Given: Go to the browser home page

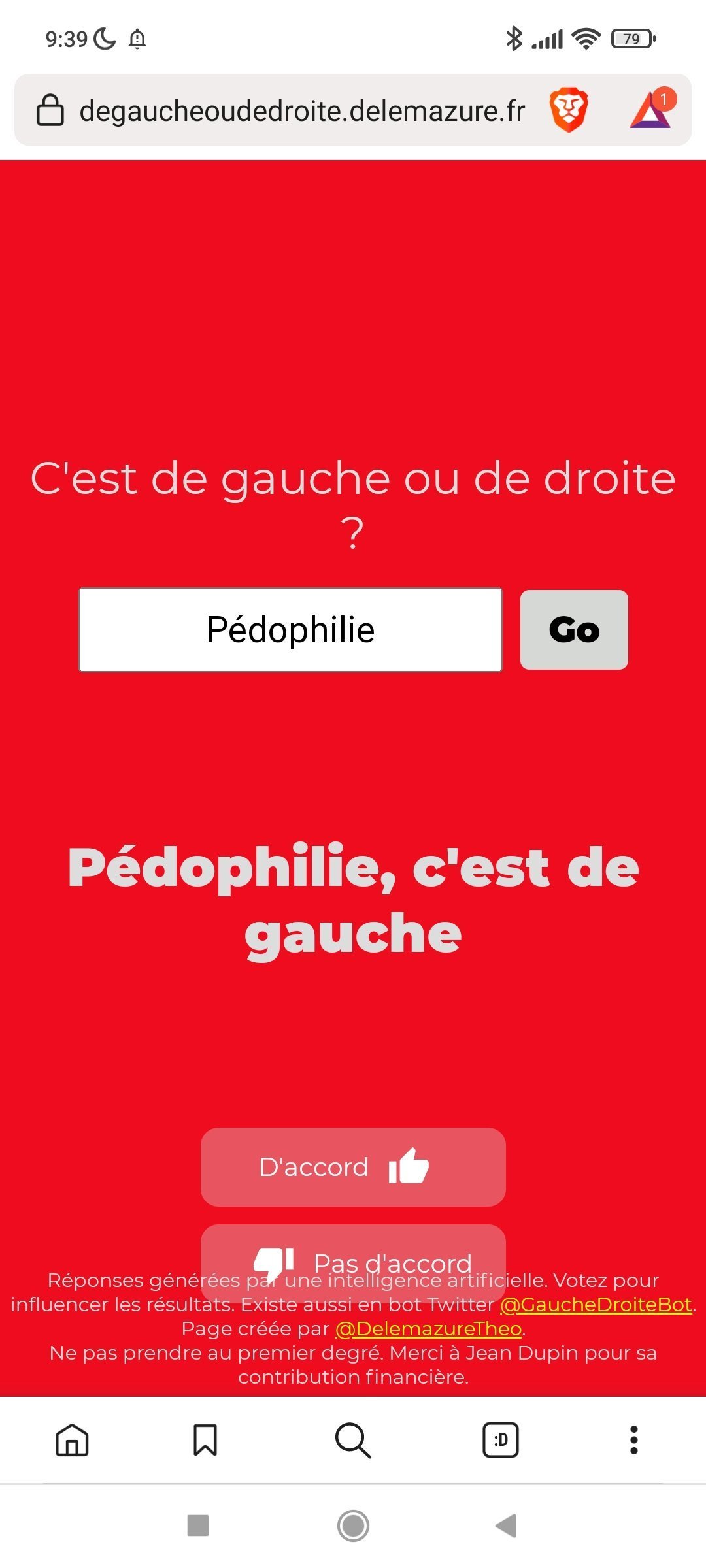Looking at the screenshot, I should click(72, 1441).
